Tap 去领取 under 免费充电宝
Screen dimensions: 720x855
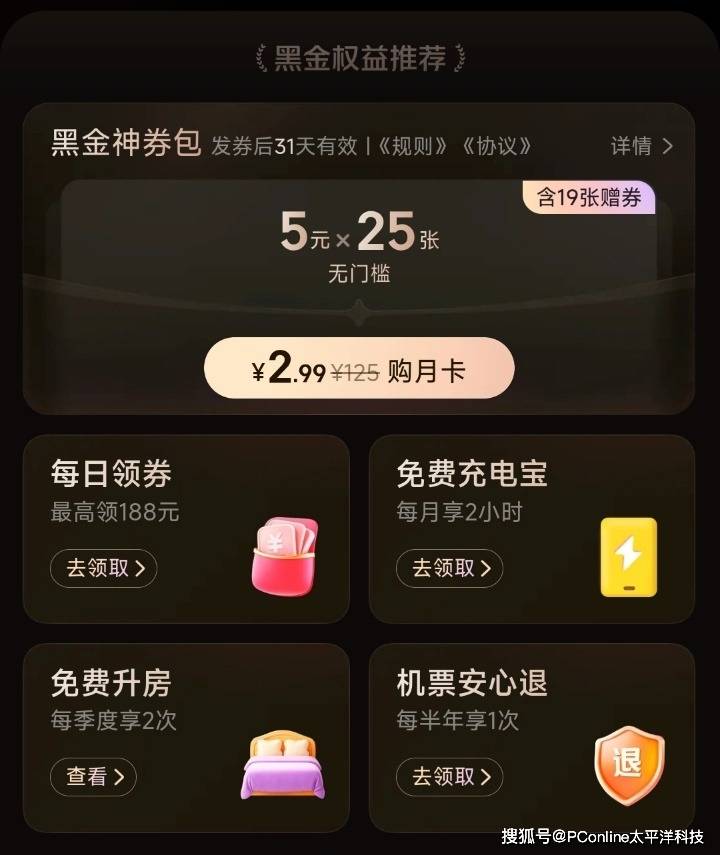[x=449, y=568]
